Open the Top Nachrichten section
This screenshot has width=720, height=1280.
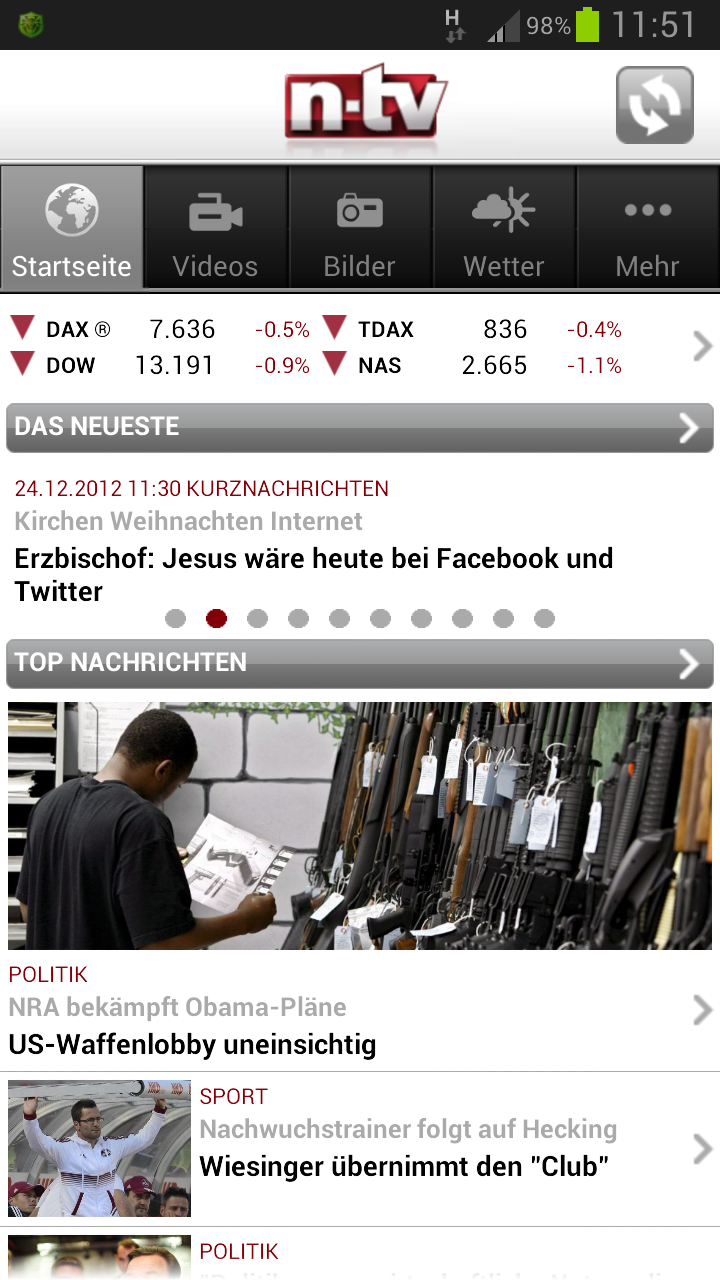click(x=360, y=664)
